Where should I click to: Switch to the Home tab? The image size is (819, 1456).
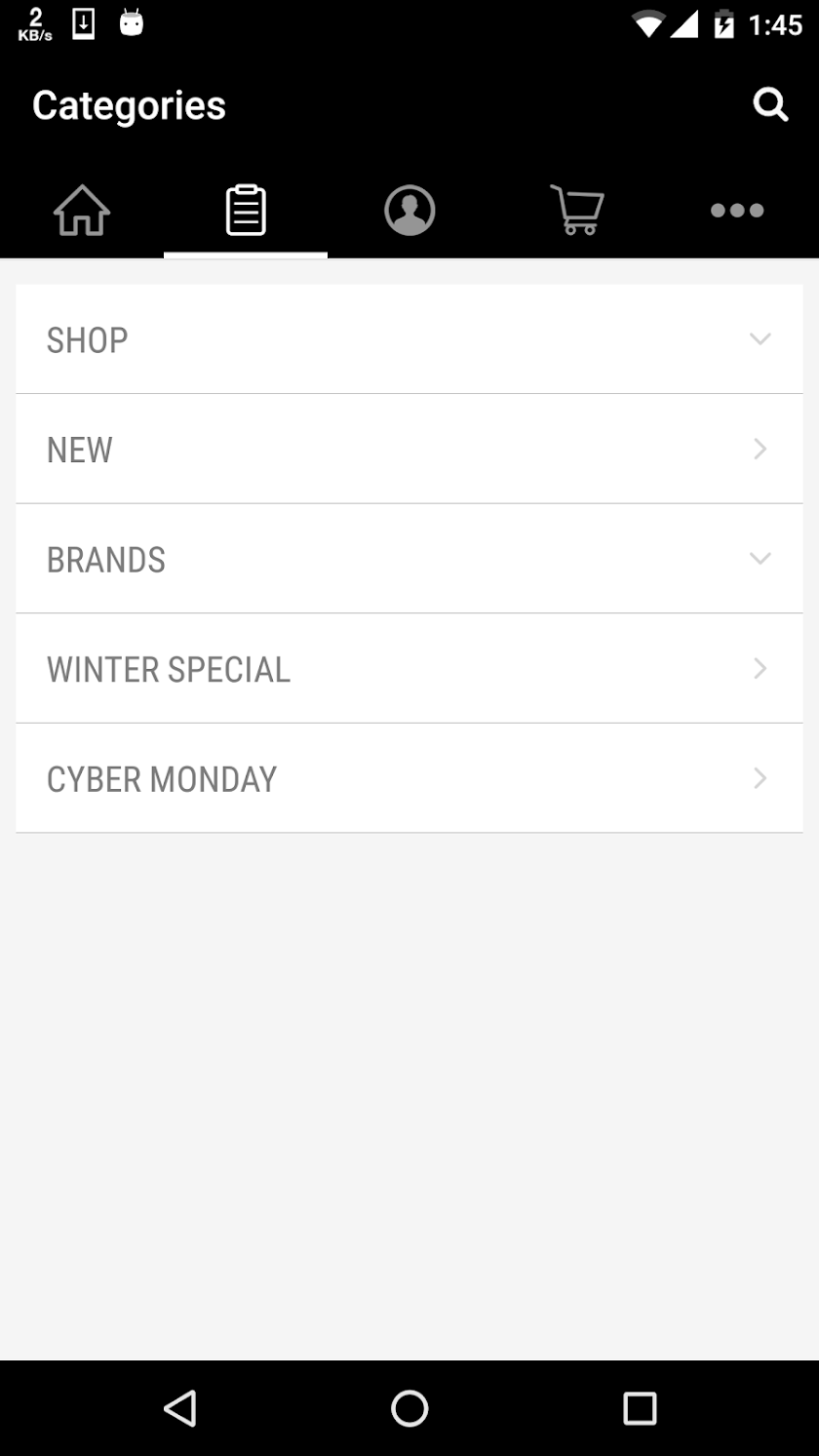82,210
